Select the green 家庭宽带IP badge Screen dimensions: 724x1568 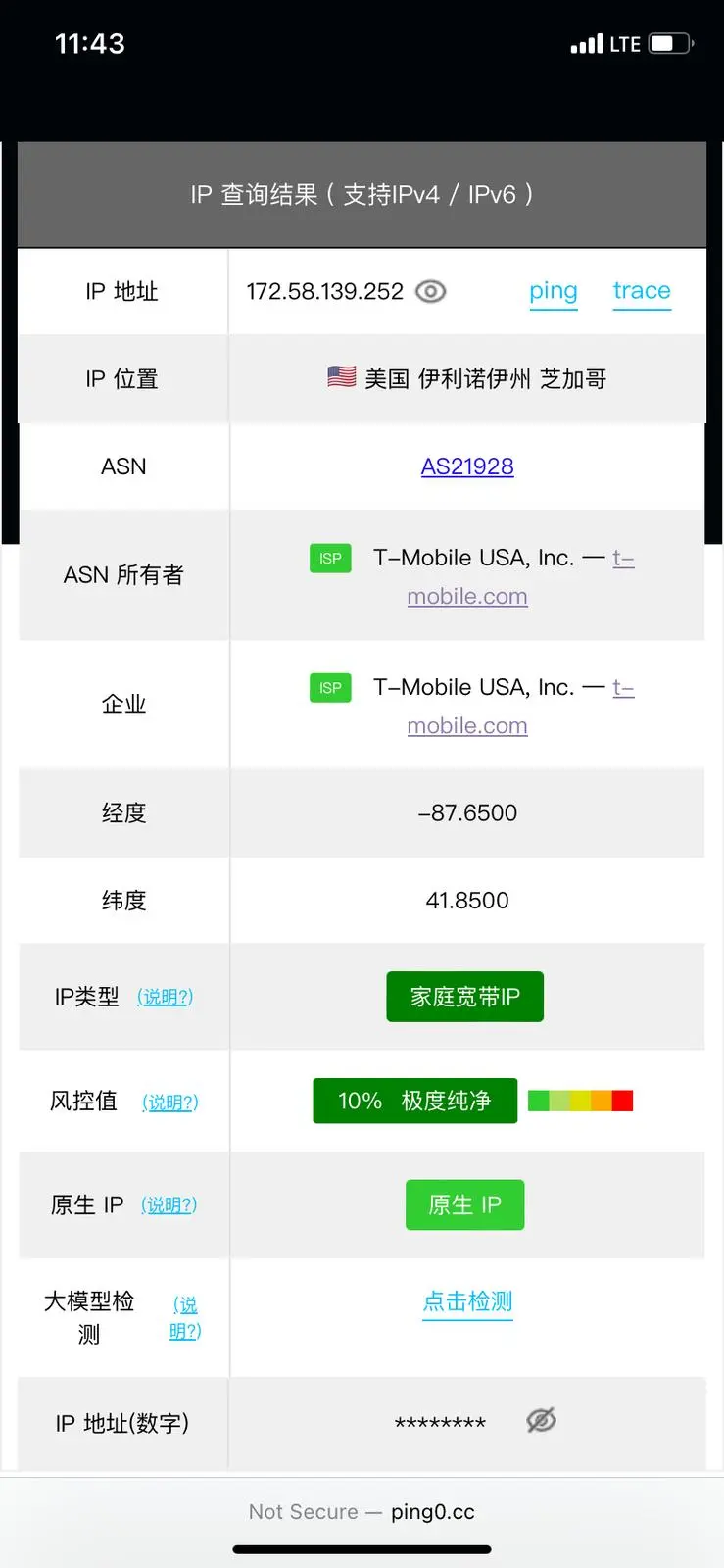464,996
